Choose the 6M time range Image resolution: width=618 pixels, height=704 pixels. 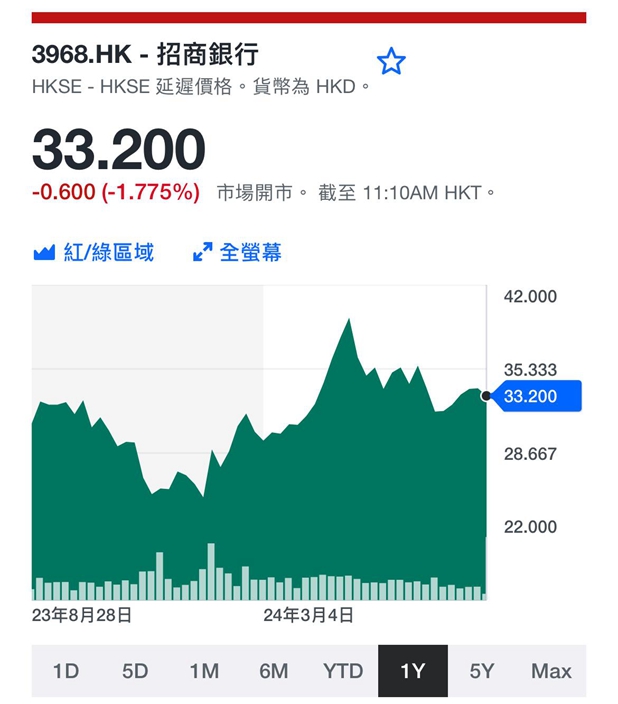[274, 671]
